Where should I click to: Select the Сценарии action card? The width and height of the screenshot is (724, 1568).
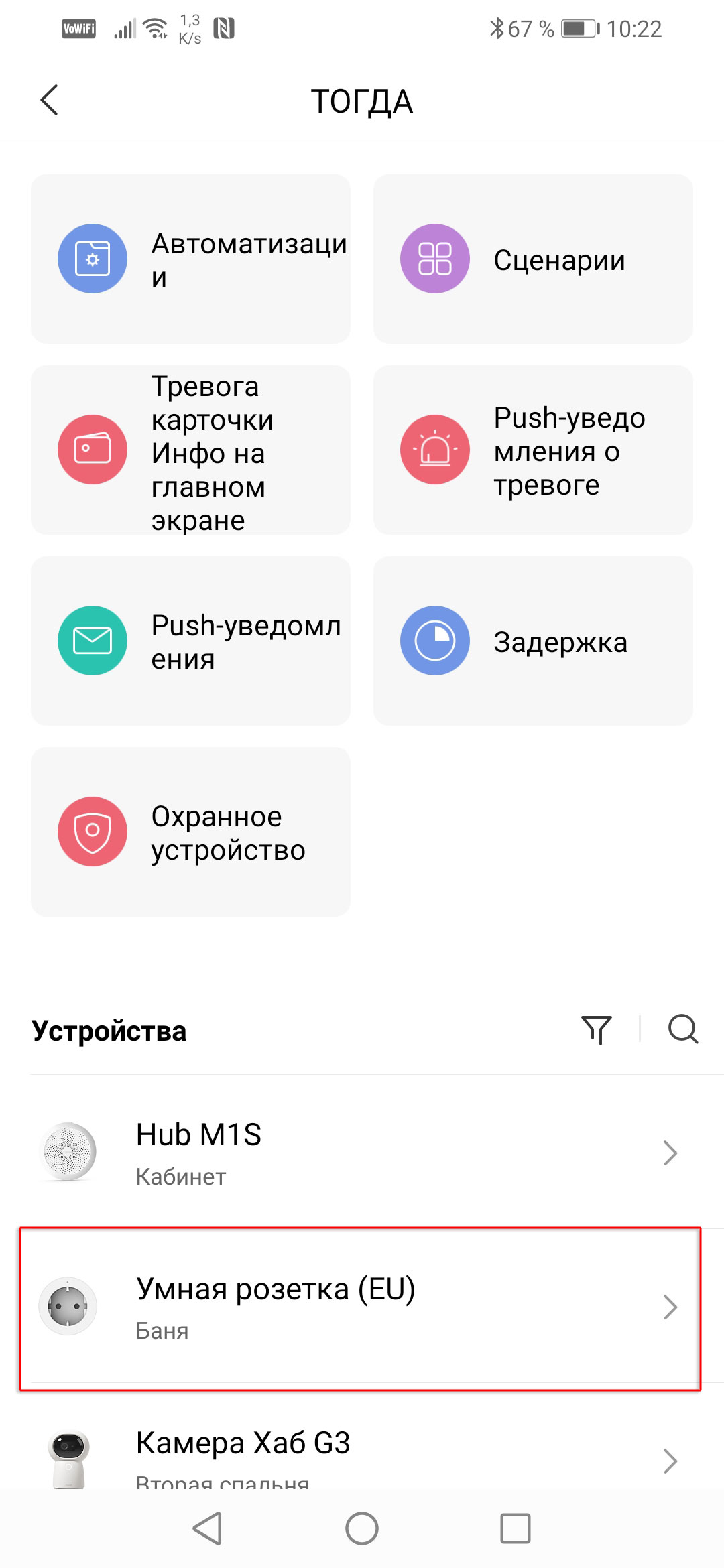pyautogui.click(x=532, y=259)
